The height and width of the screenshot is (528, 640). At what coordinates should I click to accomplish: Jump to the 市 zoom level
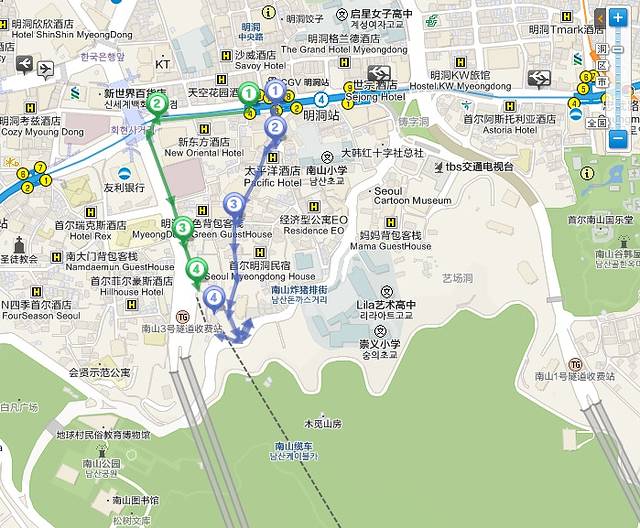(x=602, y=81)
